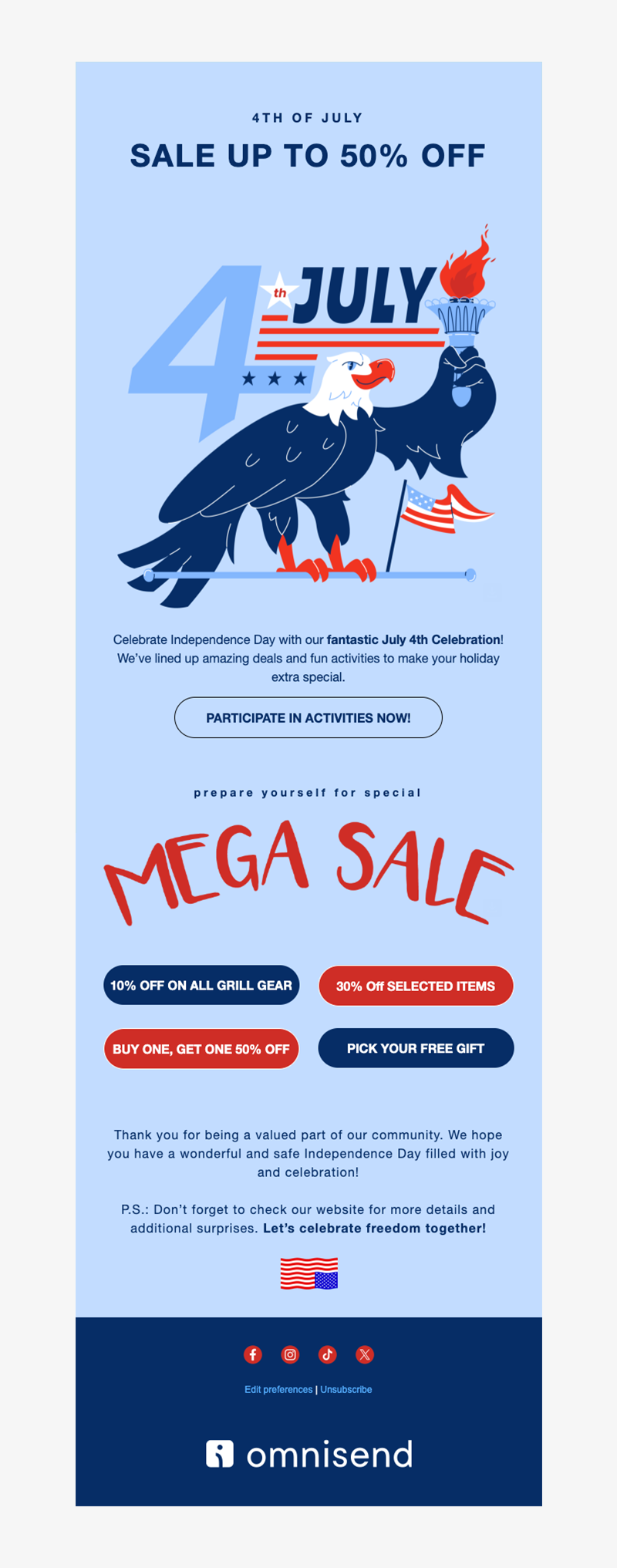Choose Pick Your Free Gift

416,1048
